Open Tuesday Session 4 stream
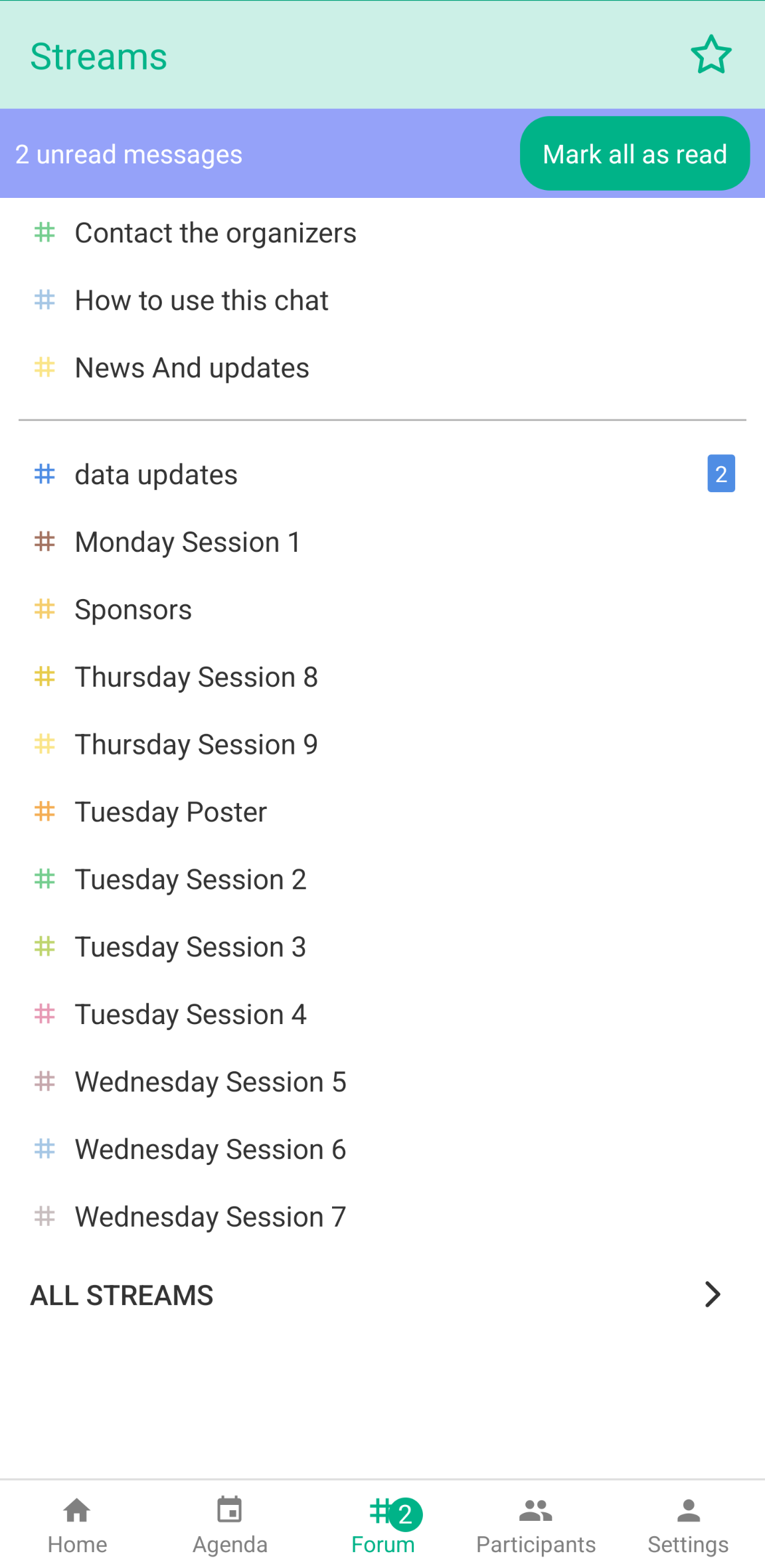This screenshot has width=765, height=1568. click(190, 1014)
